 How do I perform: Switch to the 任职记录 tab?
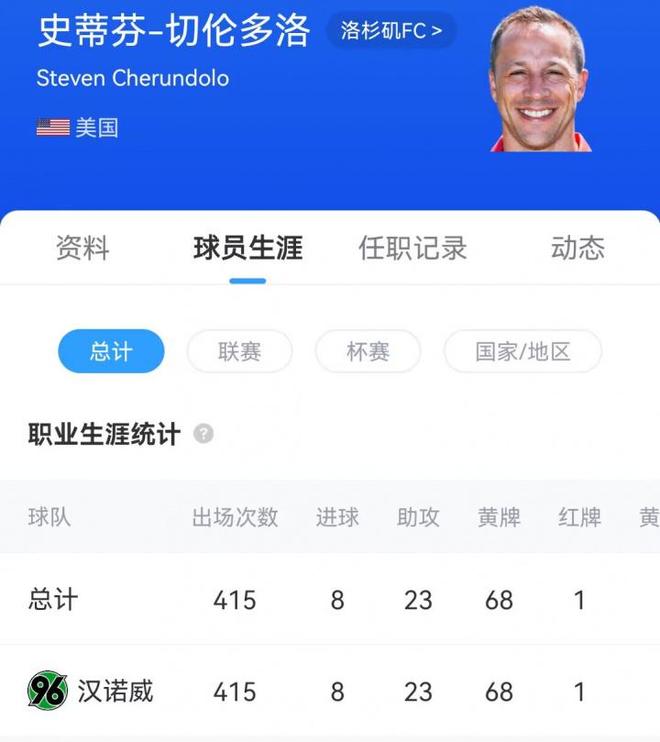(412, 248)
